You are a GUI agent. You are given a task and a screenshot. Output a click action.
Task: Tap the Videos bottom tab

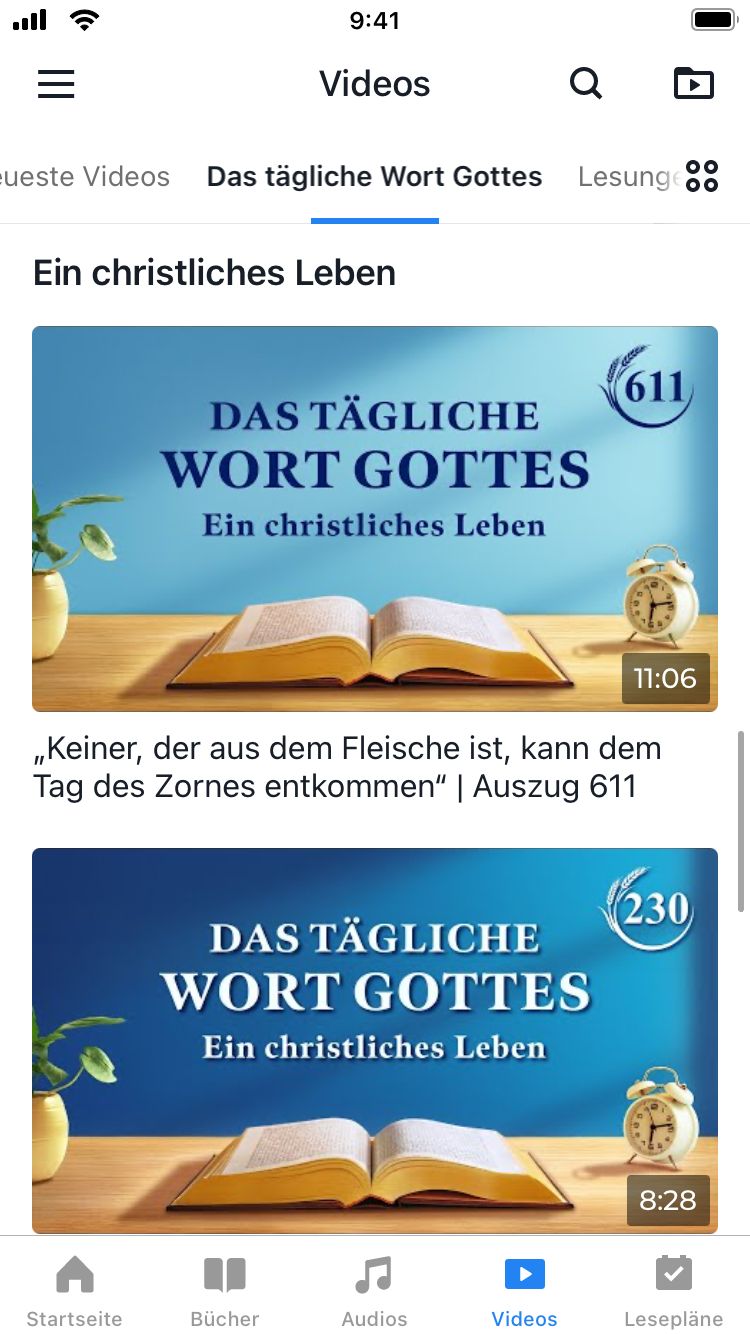coord(525,1291)
